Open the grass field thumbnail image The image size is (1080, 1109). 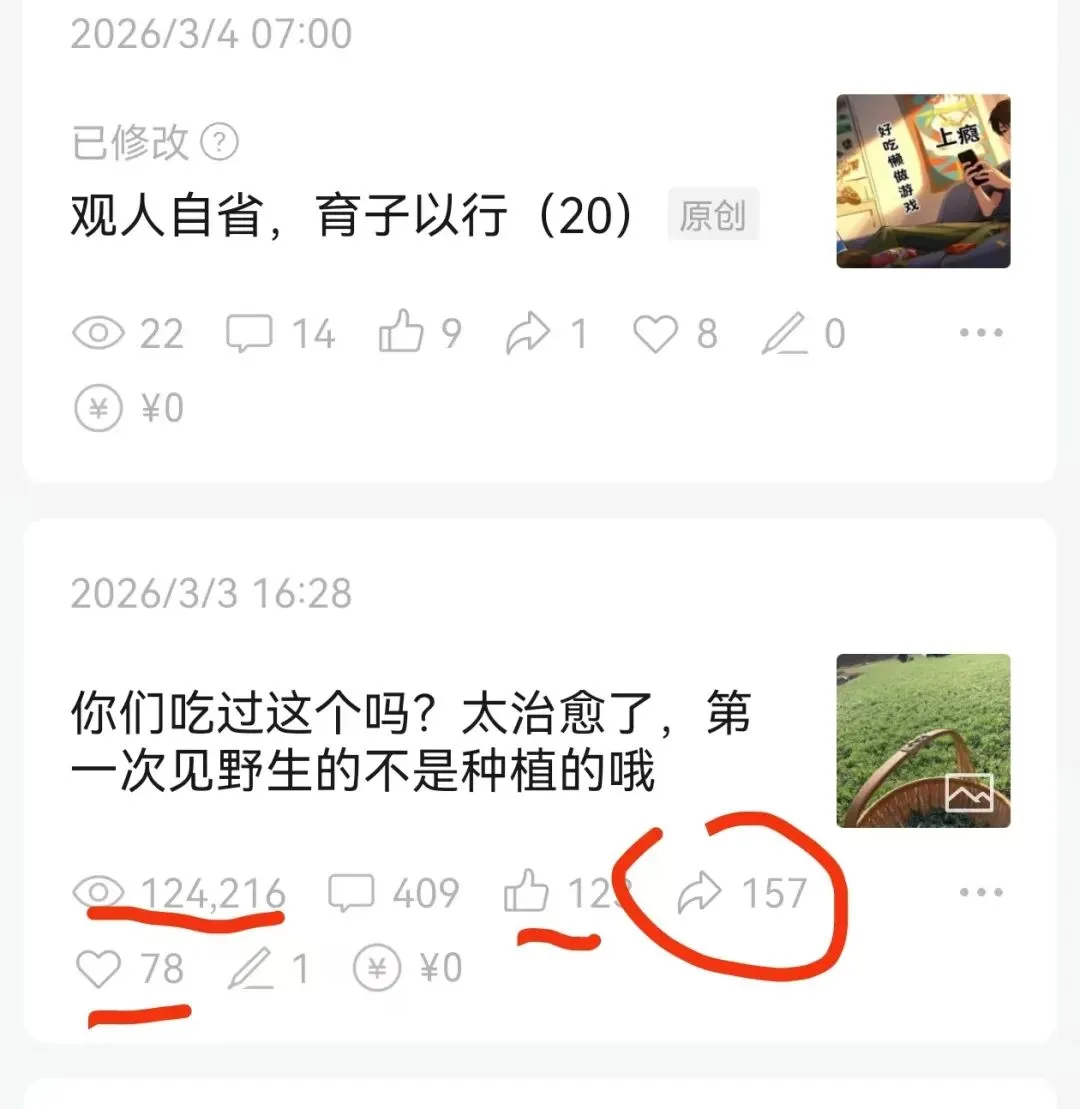point(923,741)
